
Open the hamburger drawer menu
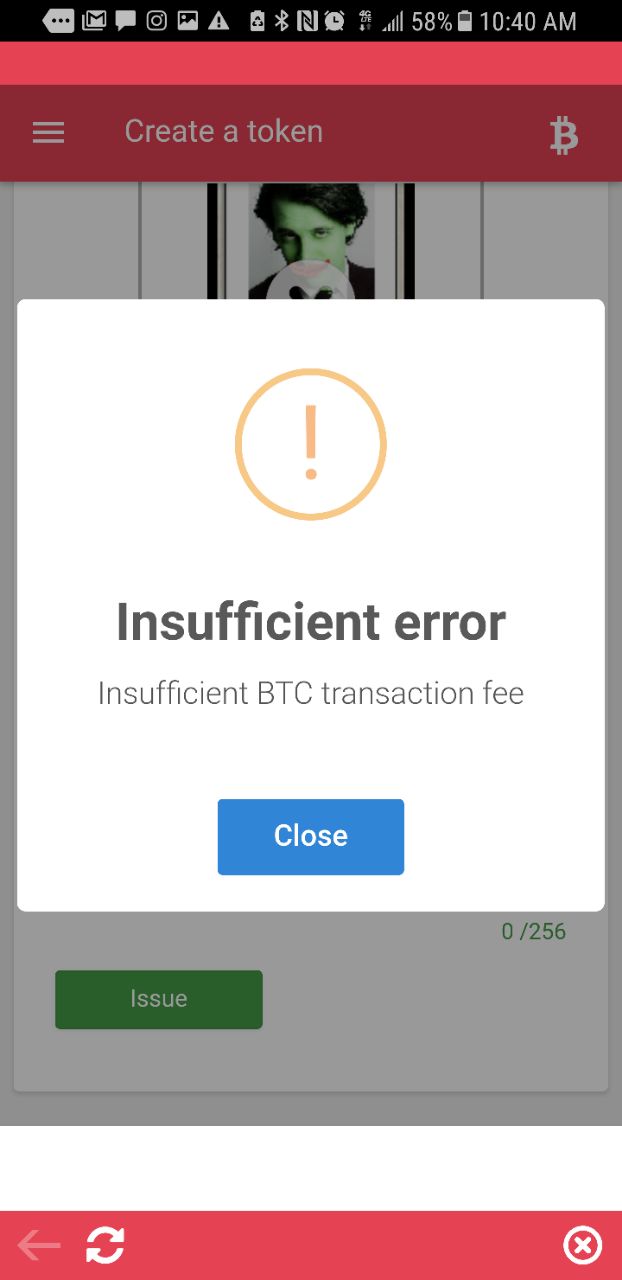(x=48, y=133)
